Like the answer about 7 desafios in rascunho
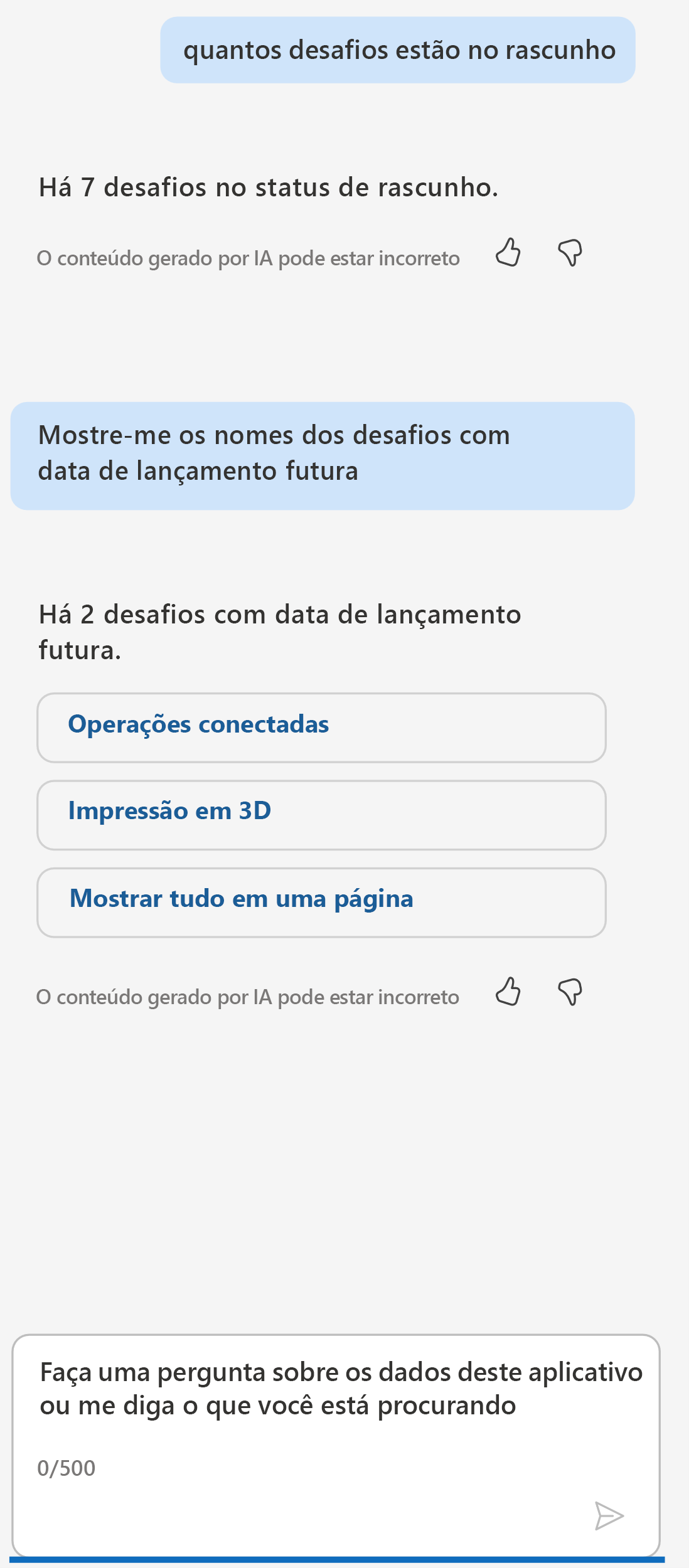Viewport: 689px width, 1568px height. [508, 253]
